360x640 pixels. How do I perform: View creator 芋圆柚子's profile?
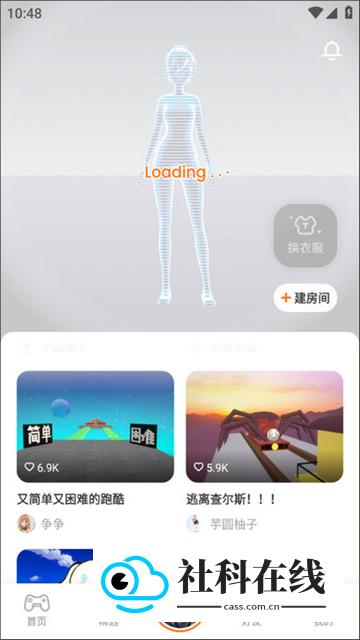(x=222, y=524)
